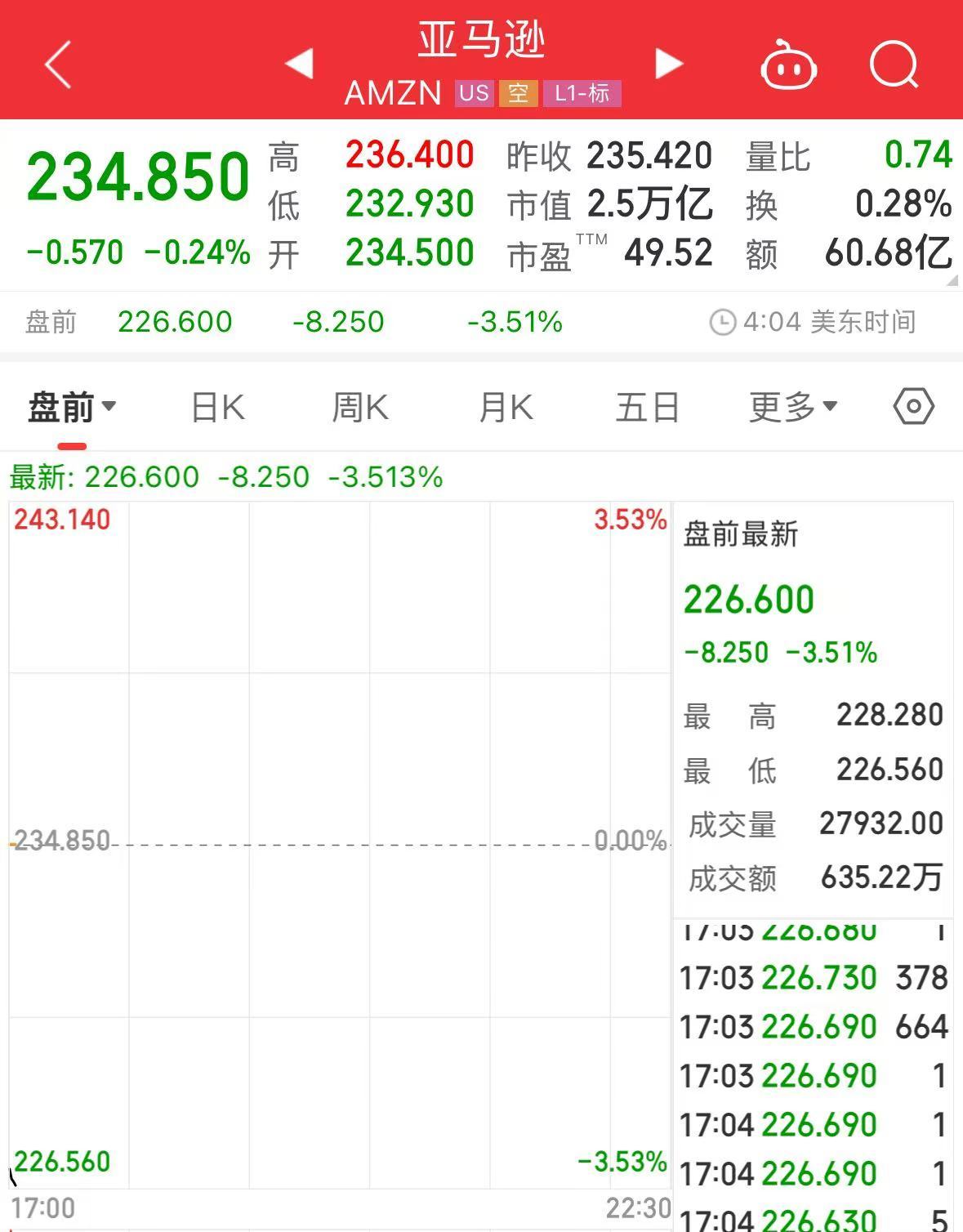Image resolution: width=963 pixels, height=1232 pixels.
Task: Open the chart settings gear icon
Action: [914, 406]
